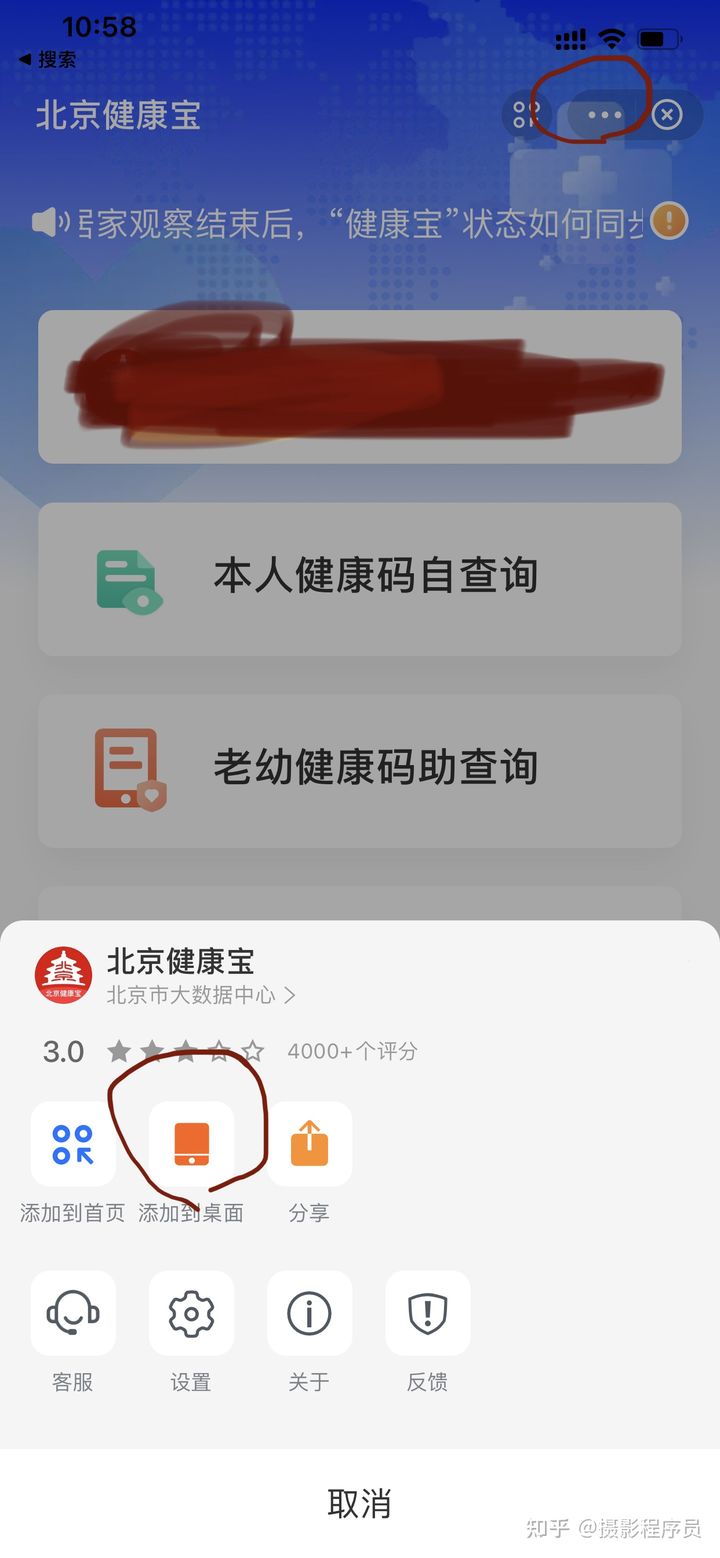This screenshot has width=720, height=1558.
Task: Open 本人健康码自查询
Action: (360, 578)
